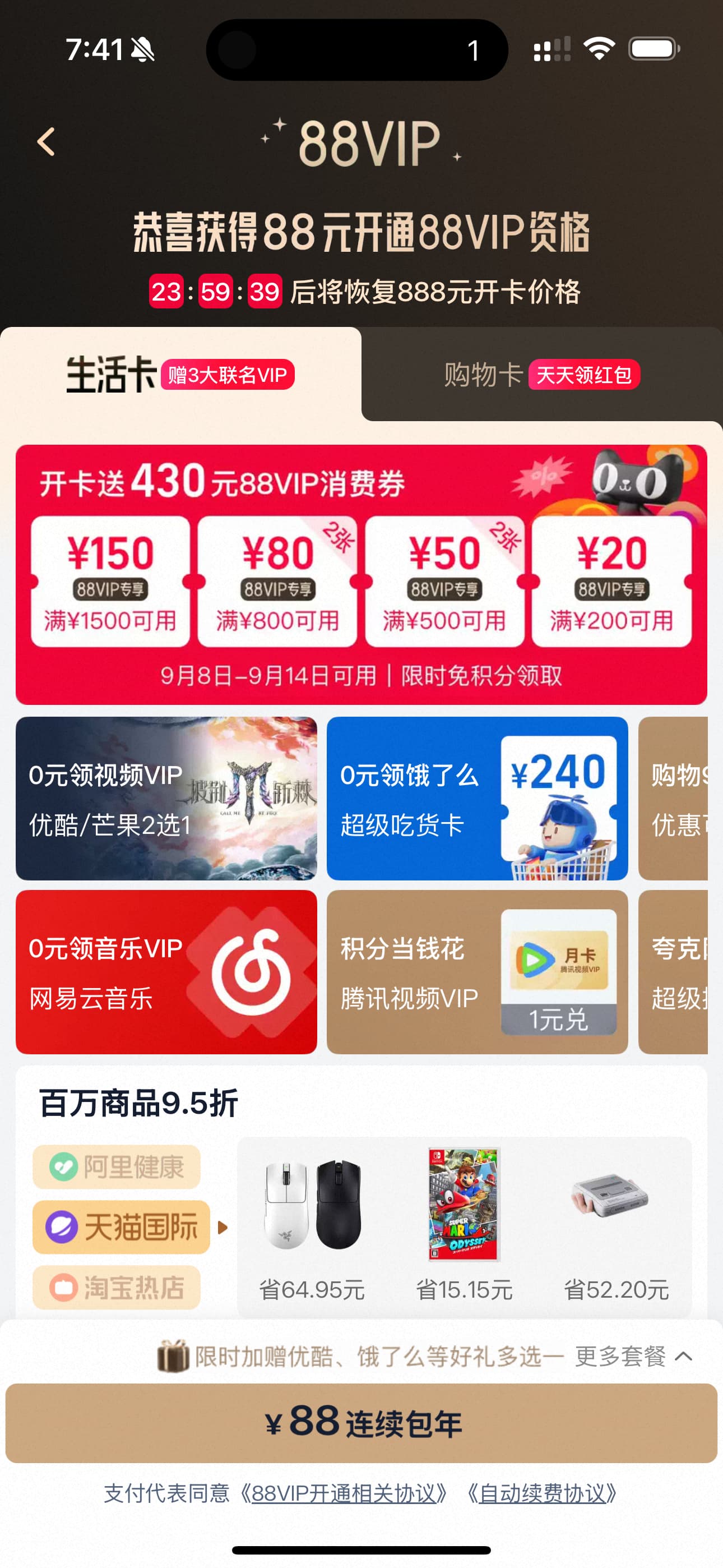Go back from the 88VIP page
This screenshot has width=723, height=1568.
click(x=47, y=142)
